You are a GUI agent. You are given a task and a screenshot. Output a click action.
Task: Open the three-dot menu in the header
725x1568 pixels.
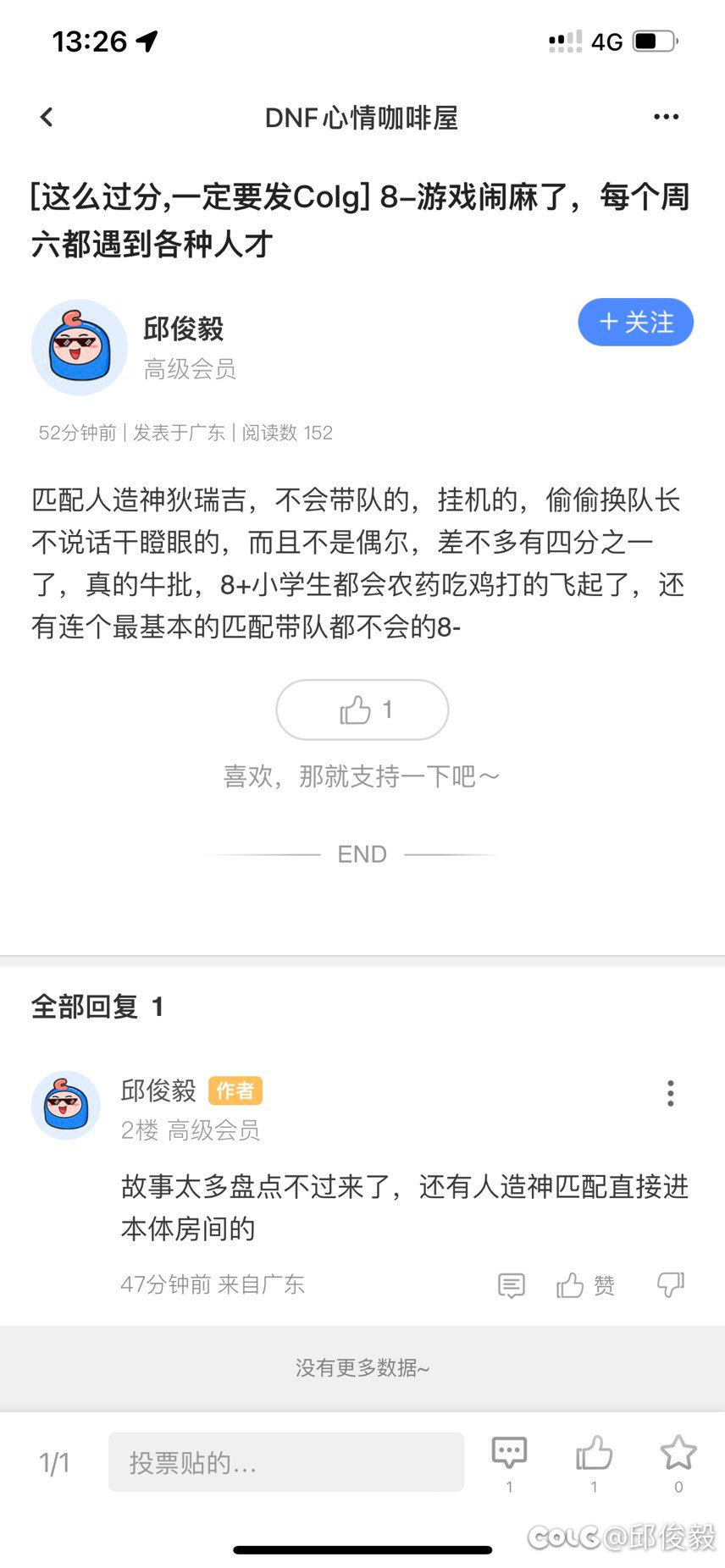pos(666,117)
